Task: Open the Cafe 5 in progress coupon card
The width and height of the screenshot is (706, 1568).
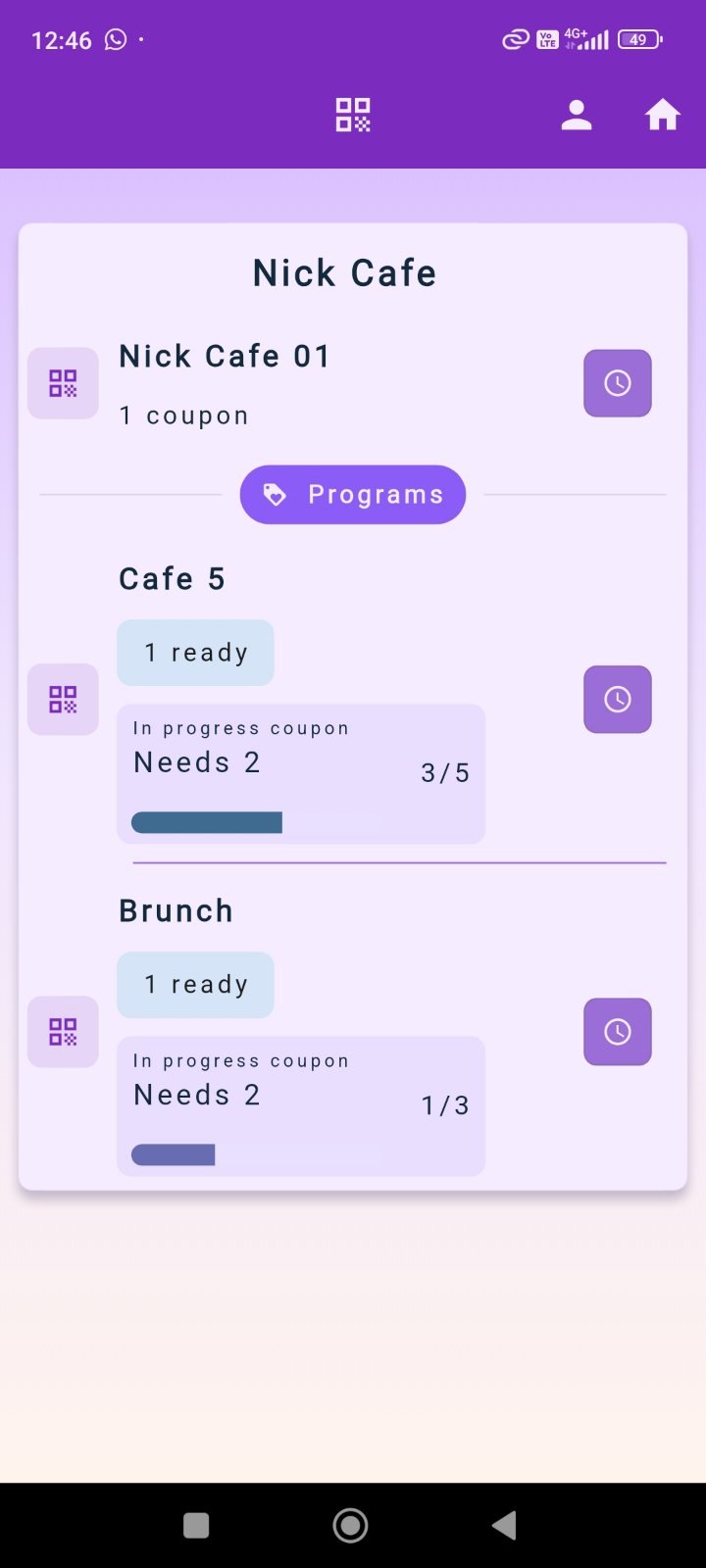Action: tap(300, 773)
